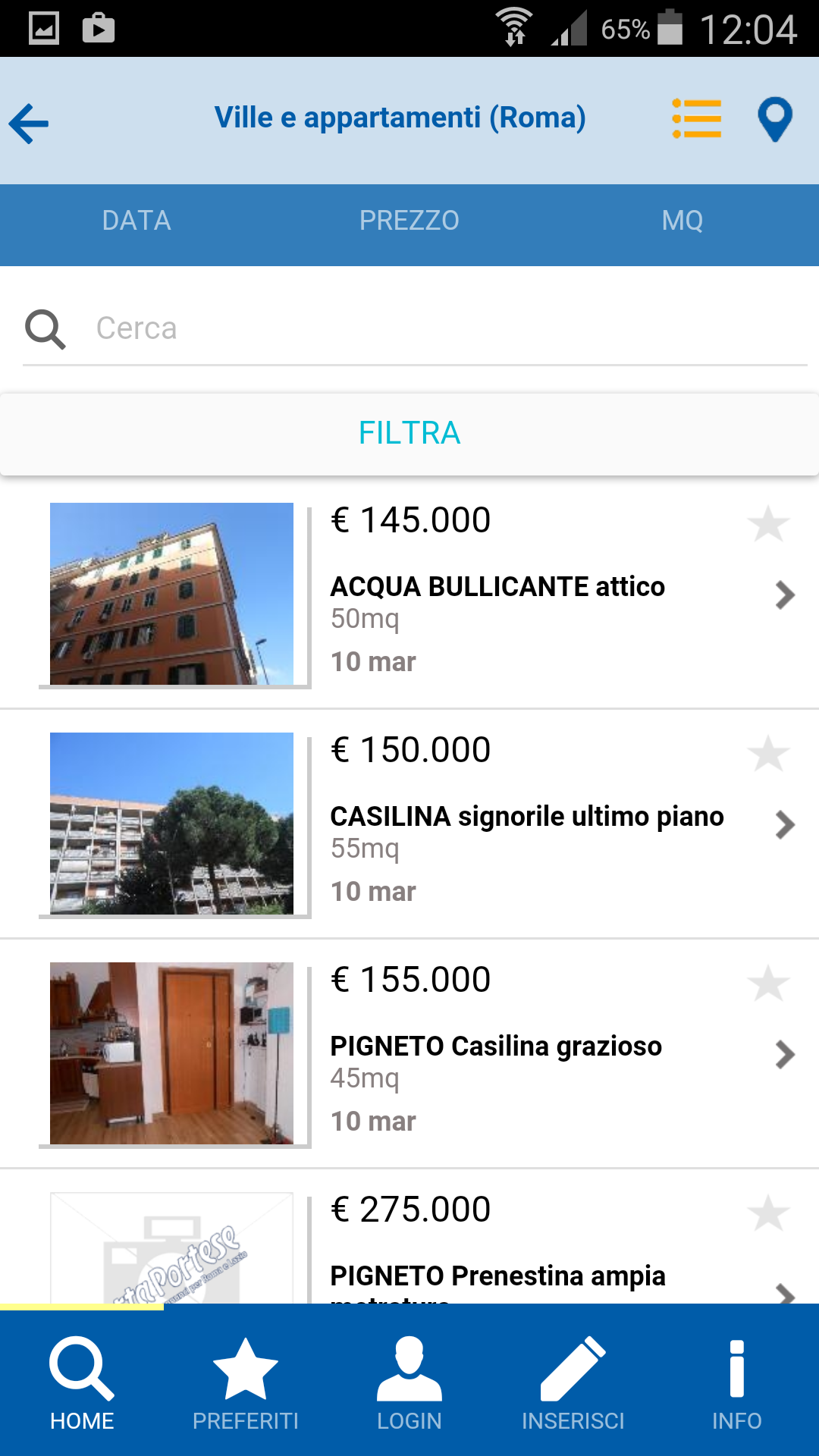Open ACQUA BULLICANTE attico listing

click(497, 587)
